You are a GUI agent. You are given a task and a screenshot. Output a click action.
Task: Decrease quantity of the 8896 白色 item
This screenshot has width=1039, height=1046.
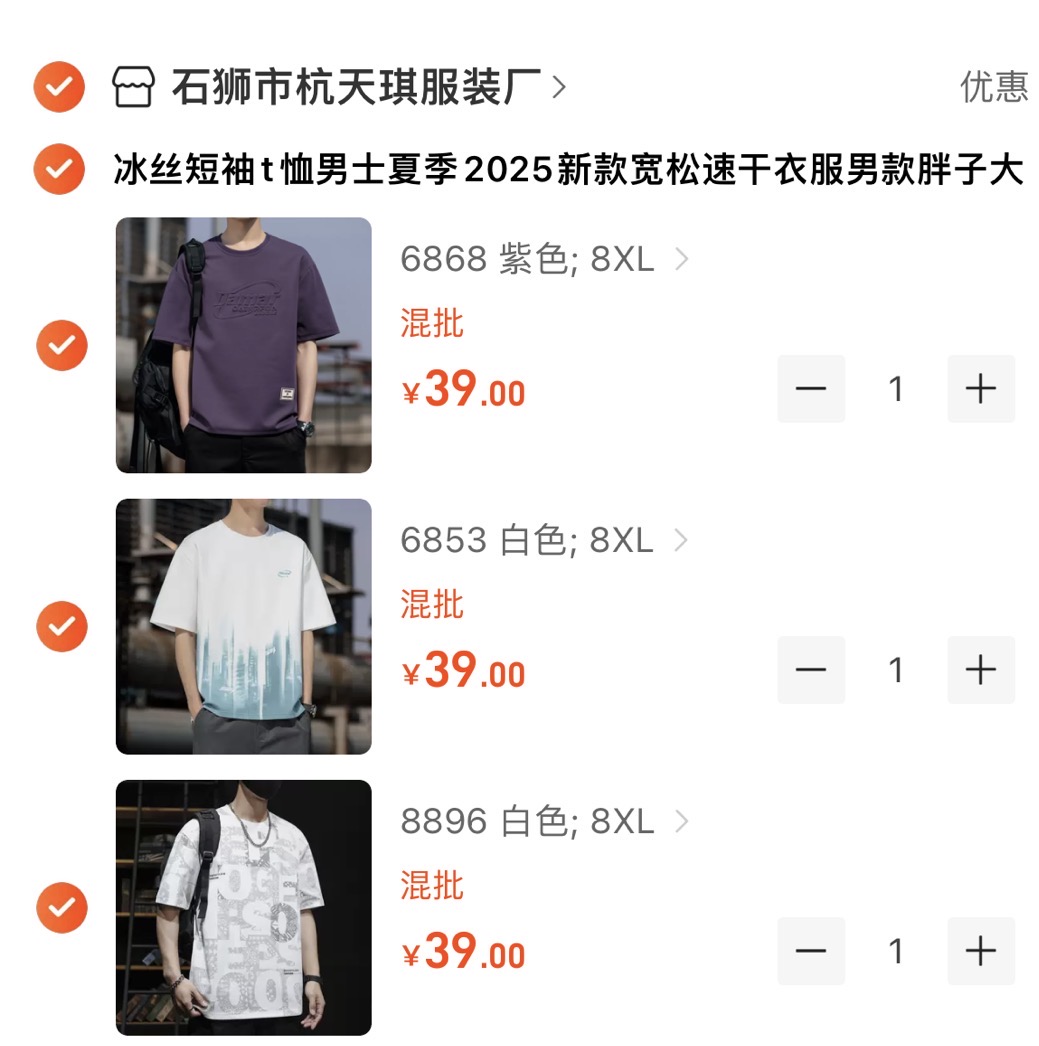[811, 951]
